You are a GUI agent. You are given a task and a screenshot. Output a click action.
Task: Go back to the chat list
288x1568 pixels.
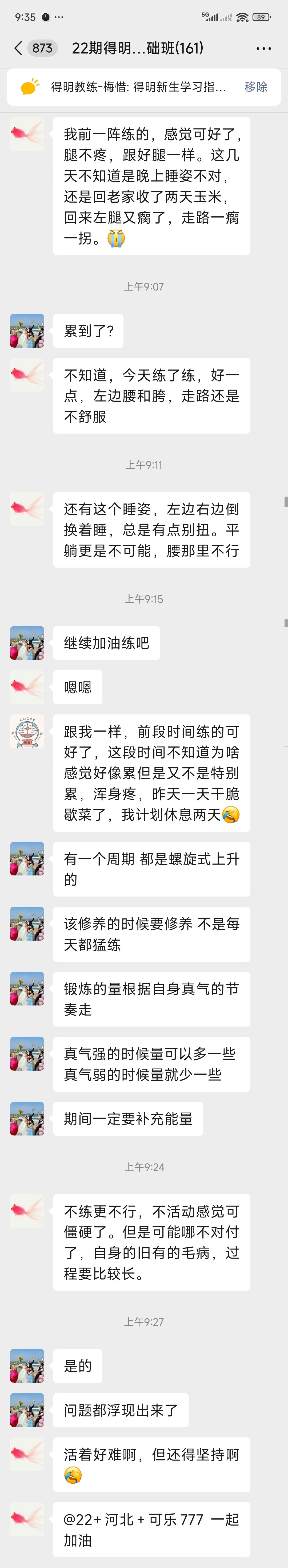pos(18,48)
